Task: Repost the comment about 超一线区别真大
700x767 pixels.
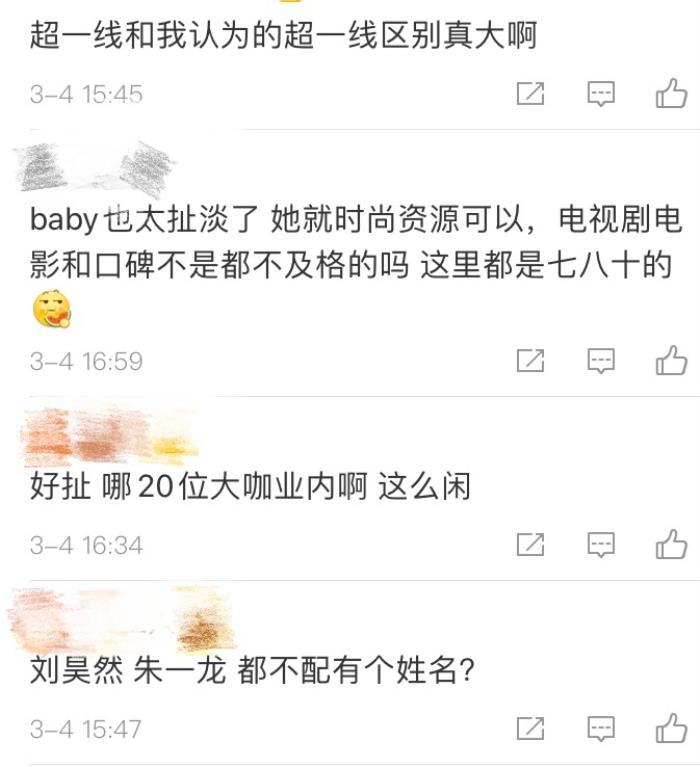Action: pyautogui.click(x=530, y=94)
